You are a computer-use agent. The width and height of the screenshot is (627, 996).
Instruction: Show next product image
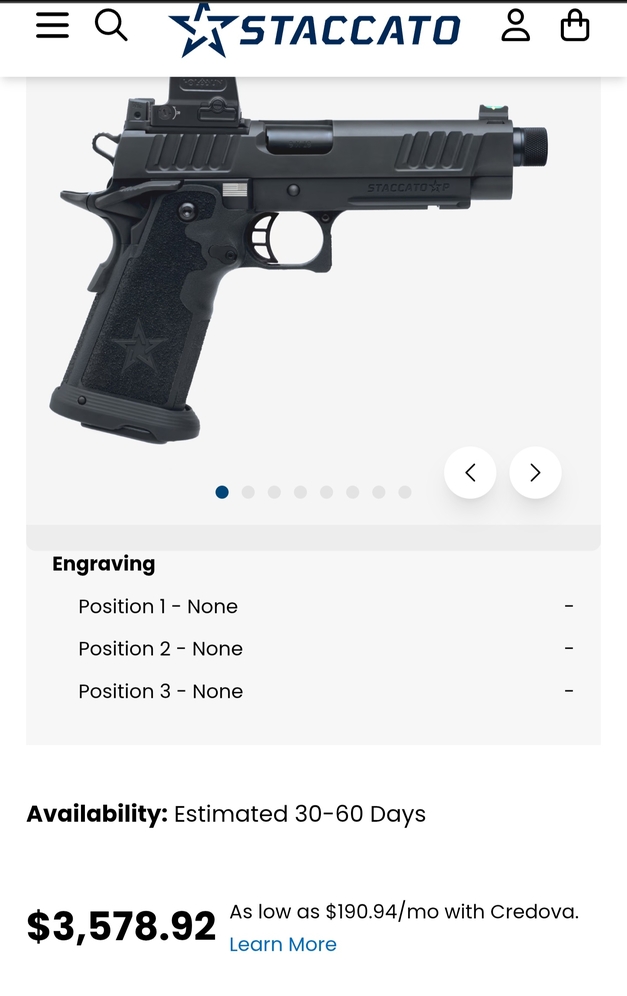pos(535,473)
